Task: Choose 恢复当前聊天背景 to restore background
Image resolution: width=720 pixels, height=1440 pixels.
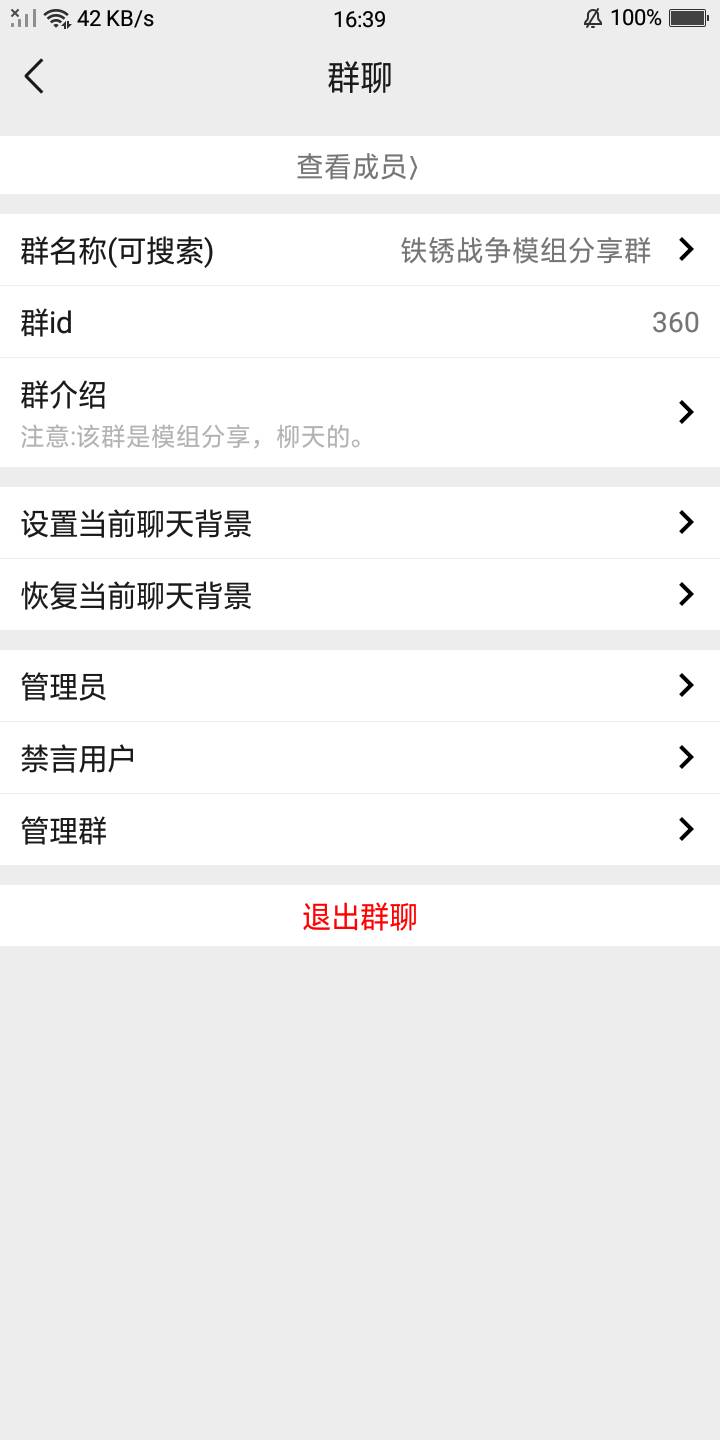Action: click(x=360, y=595)
